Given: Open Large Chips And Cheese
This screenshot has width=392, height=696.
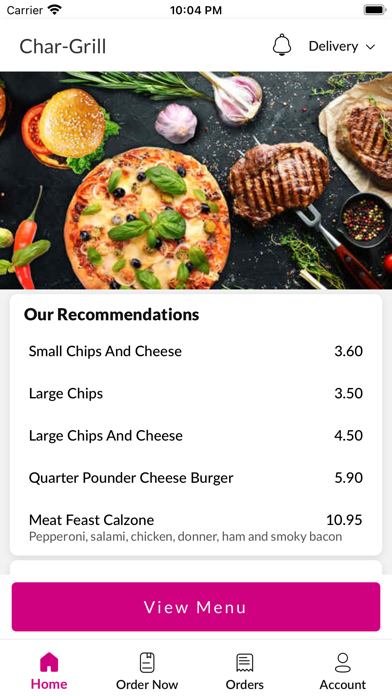Looking at the screenshot, I should click(x=196, y=435).
